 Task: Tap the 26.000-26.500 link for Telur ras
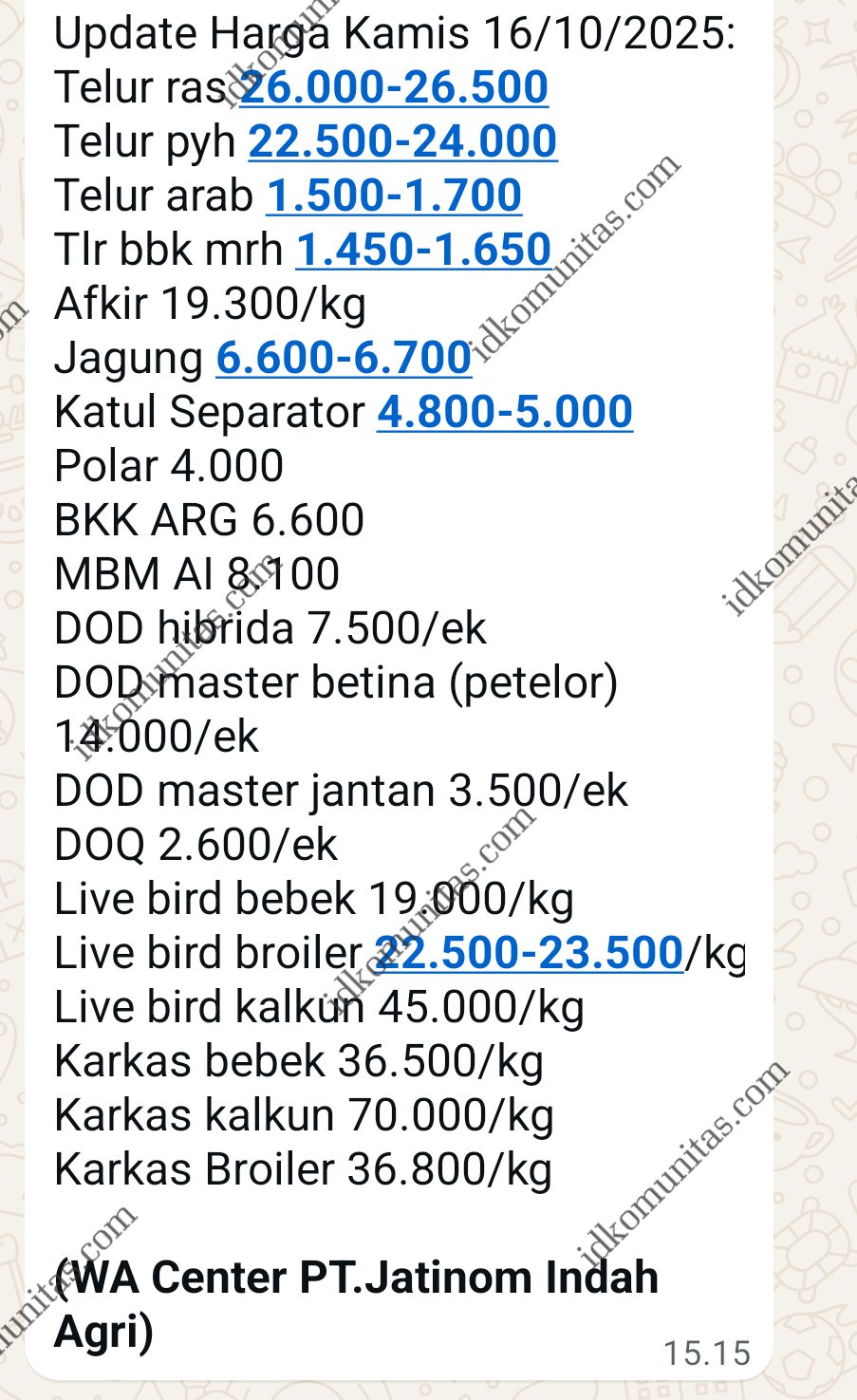coord(394,87)
